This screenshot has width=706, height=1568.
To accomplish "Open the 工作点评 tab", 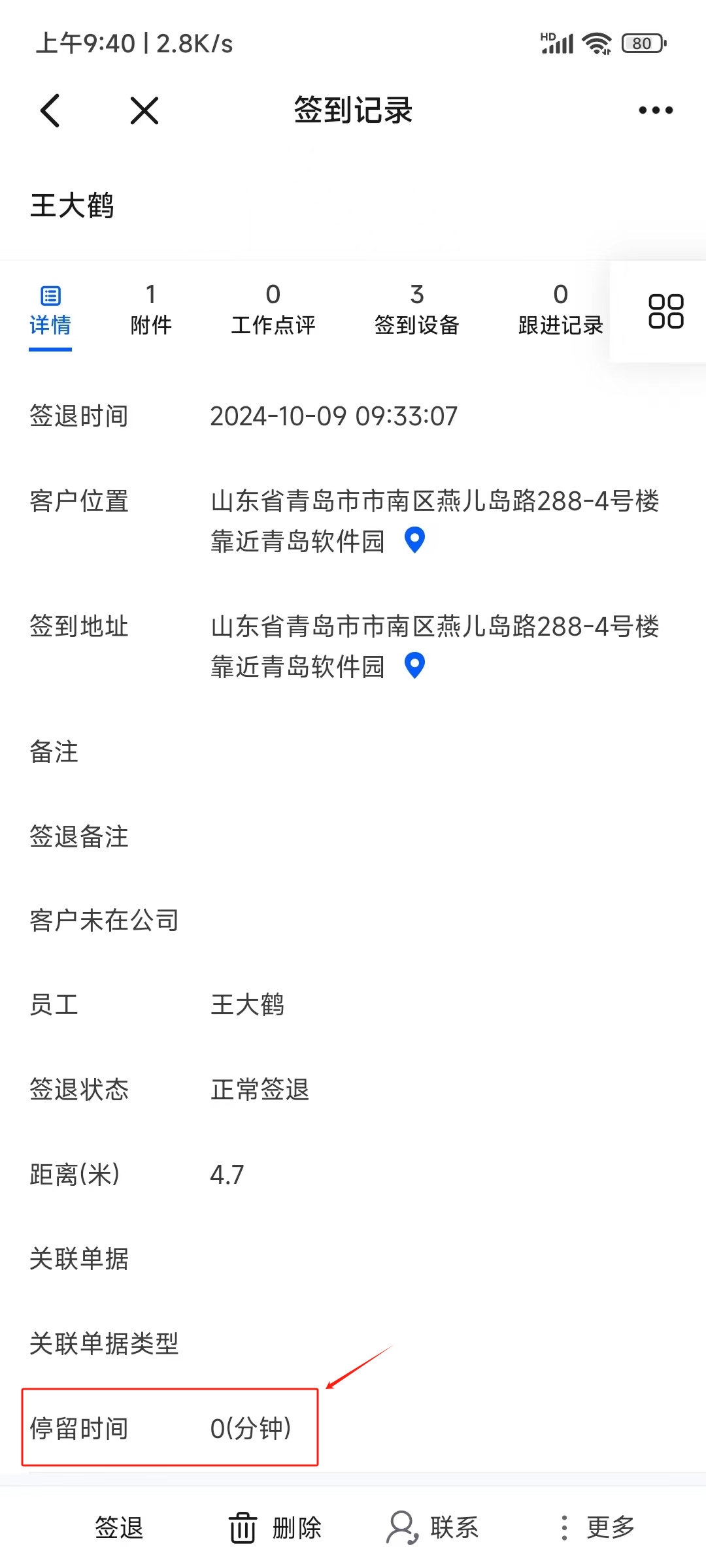I will click(x=273, y=310).
